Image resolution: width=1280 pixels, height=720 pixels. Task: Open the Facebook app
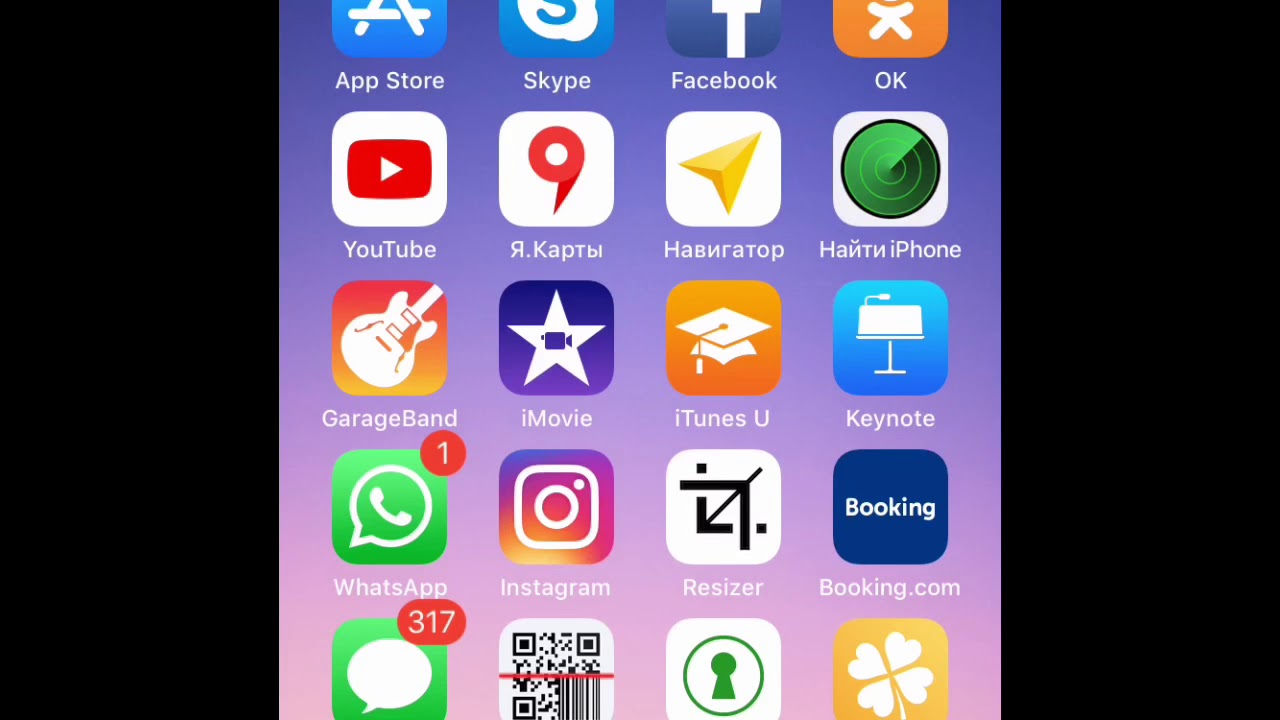click(723, 30)
